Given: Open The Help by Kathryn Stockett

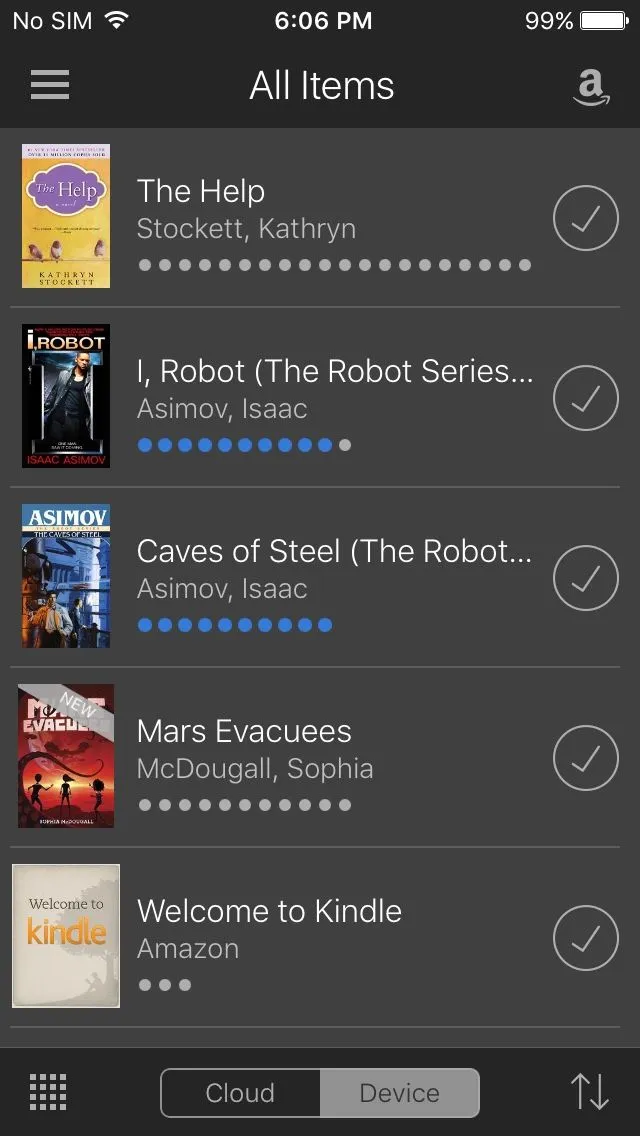Looking at the screenshot, I should [x=300, y=210].
